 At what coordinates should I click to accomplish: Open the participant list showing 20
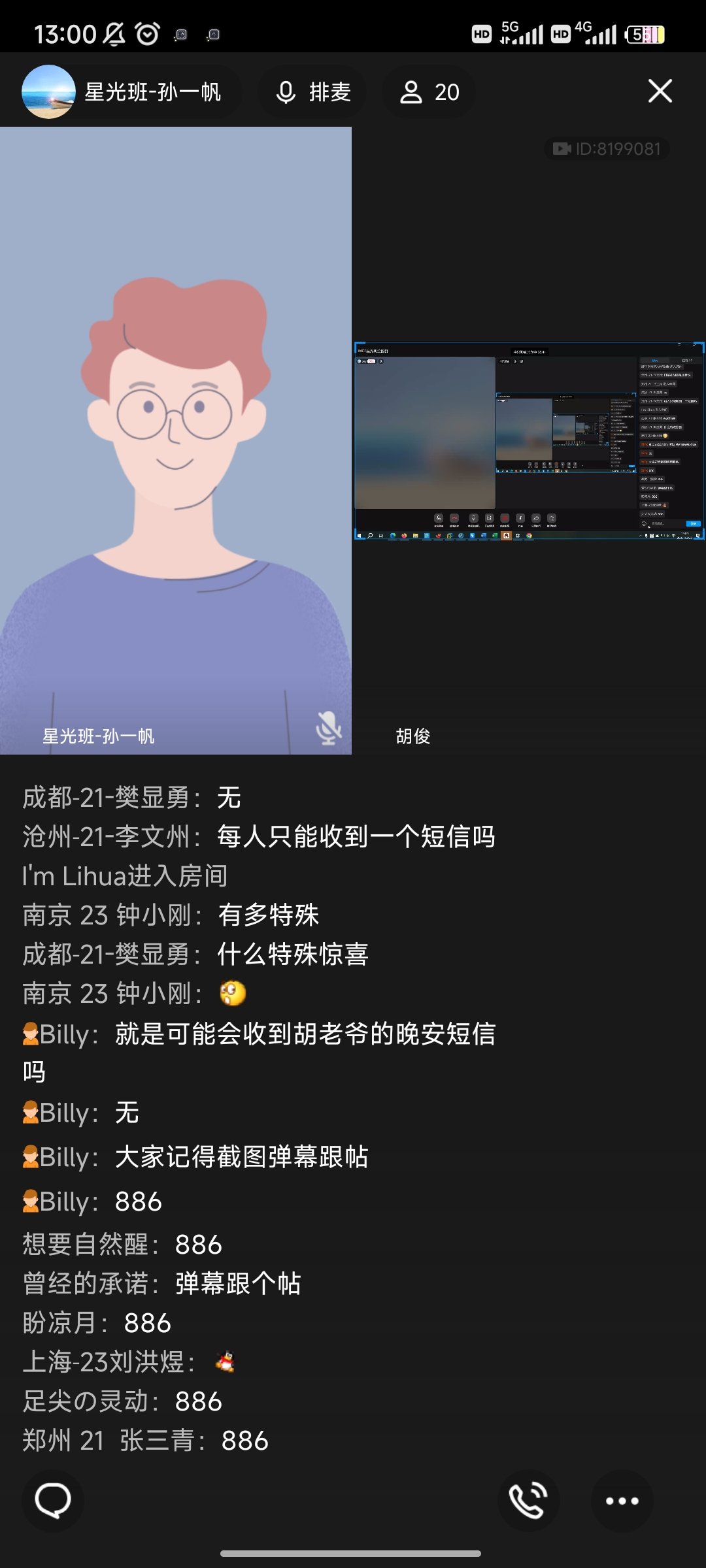[429, 92]
